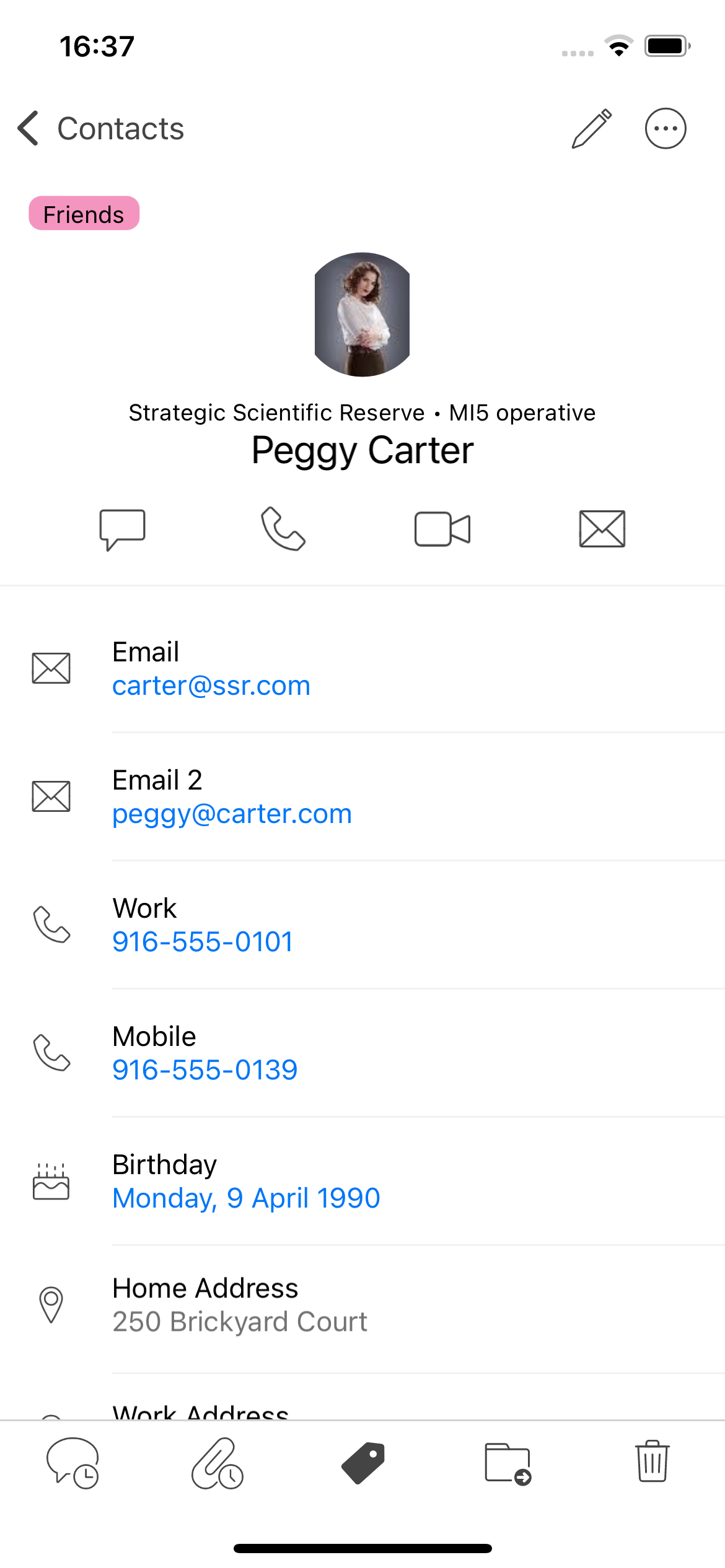Move contact to another folder
Viewport: 725px width, 1568px height.
click(507, 1463)
